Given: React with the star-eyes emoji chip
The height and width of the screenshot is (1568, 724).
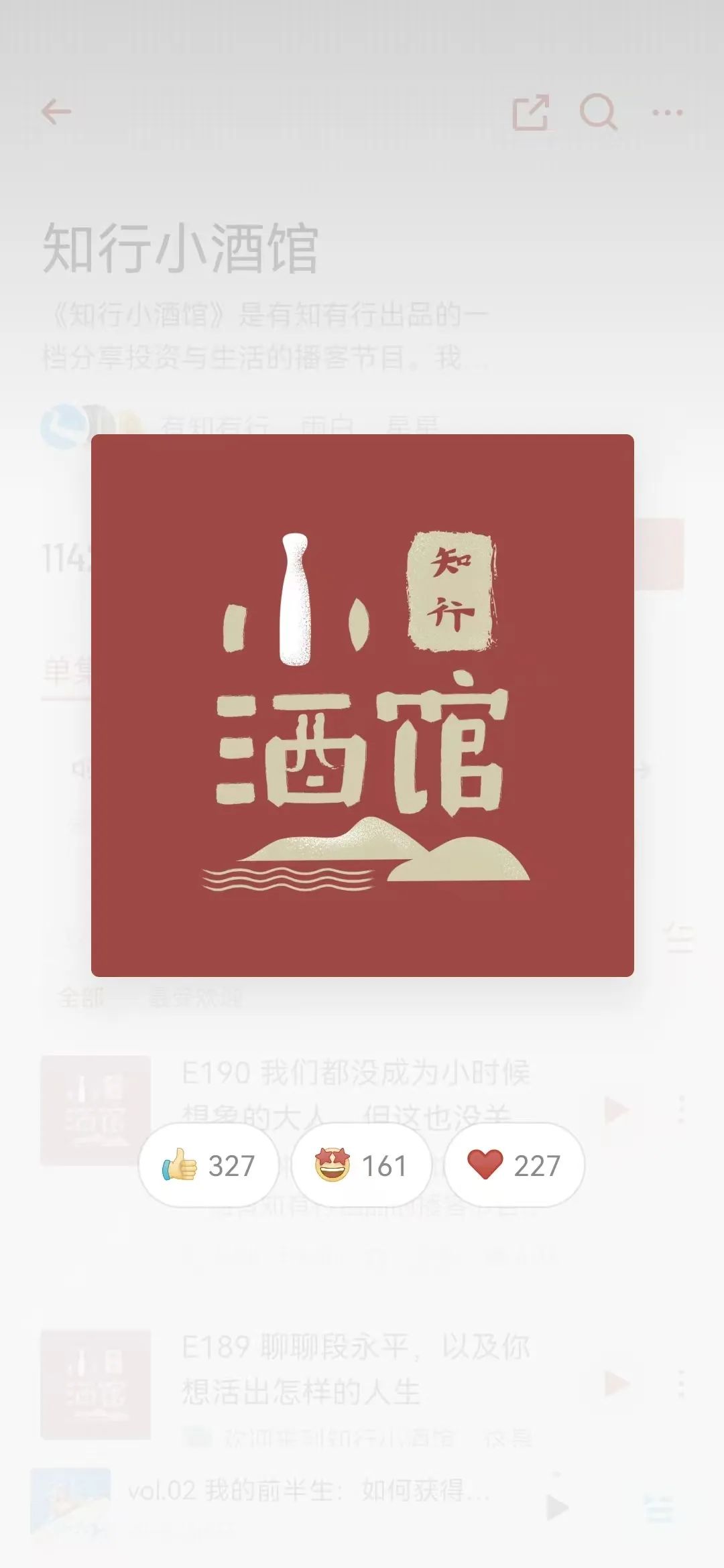Looking at the screenshot, I should [x=361, y=1165].
